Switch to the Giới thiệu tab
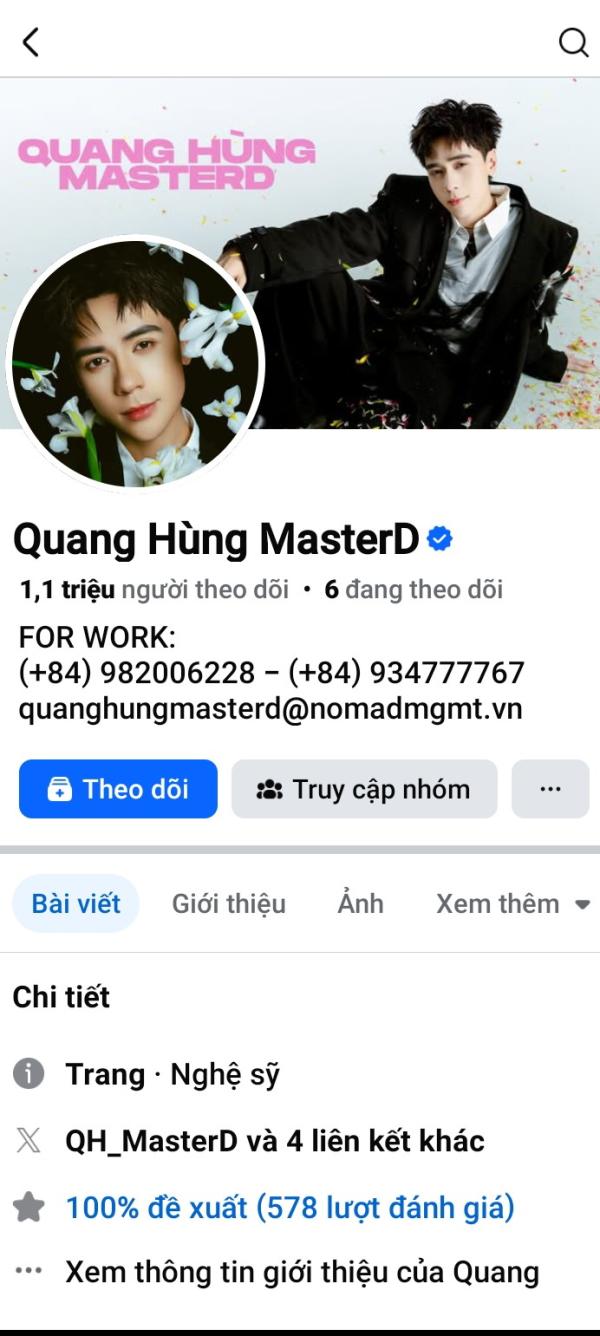This screenshot has width=600, height=1336. (x=228, y=904)
